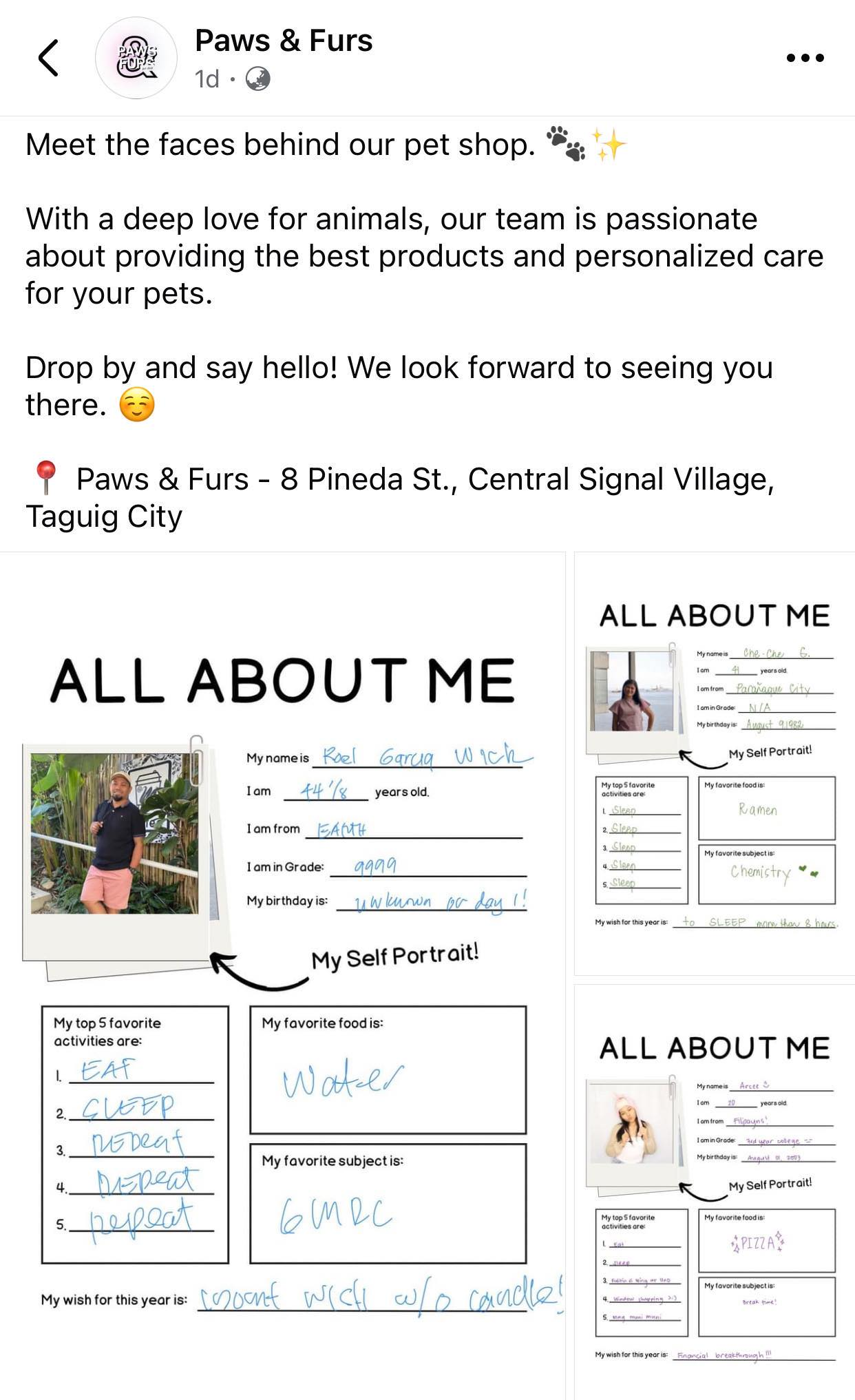Go back to the previous screen

click(x=48, y=58)
